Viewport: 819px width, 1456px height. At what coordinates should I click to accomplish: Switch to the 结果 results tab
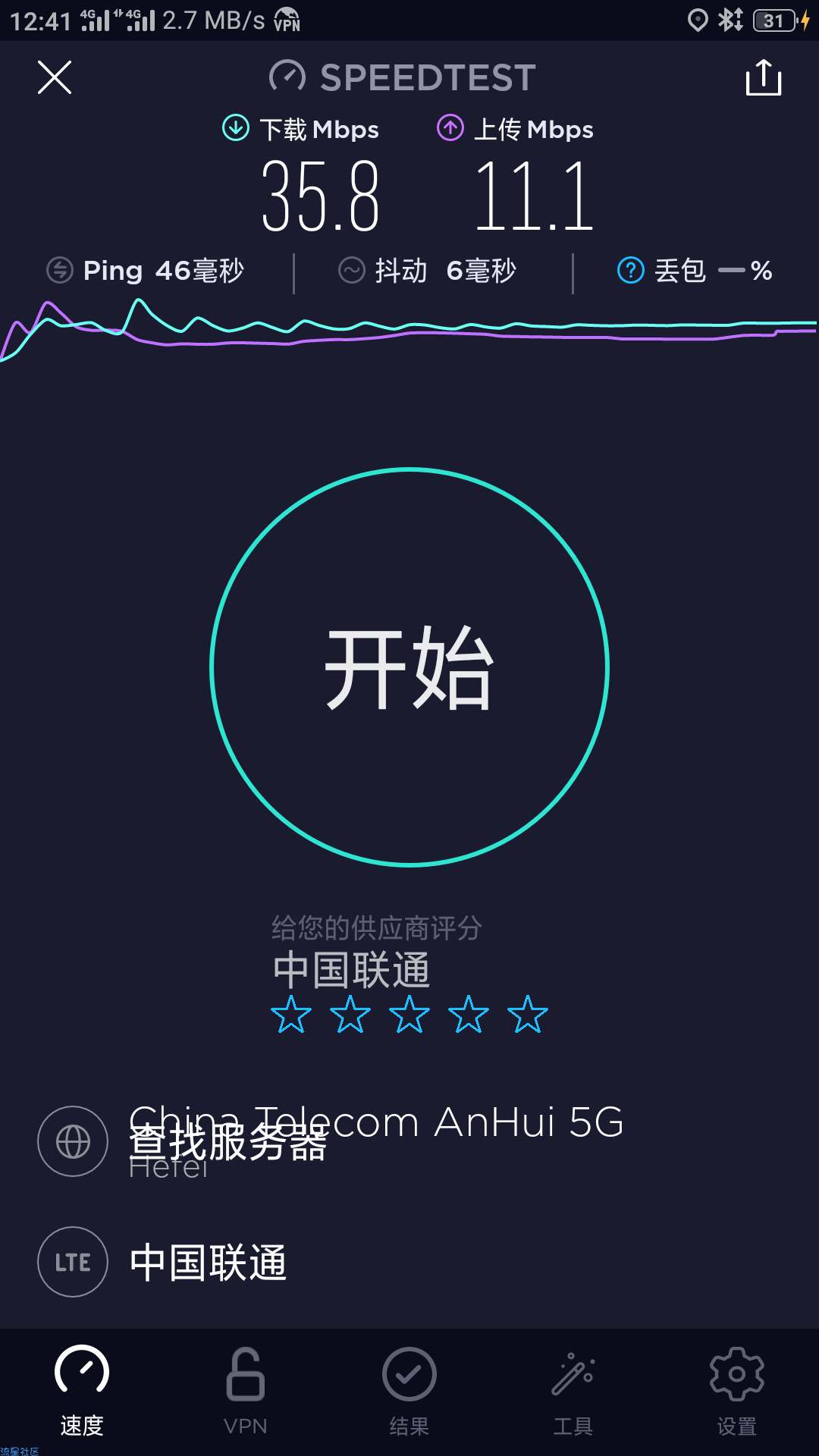409,1392
